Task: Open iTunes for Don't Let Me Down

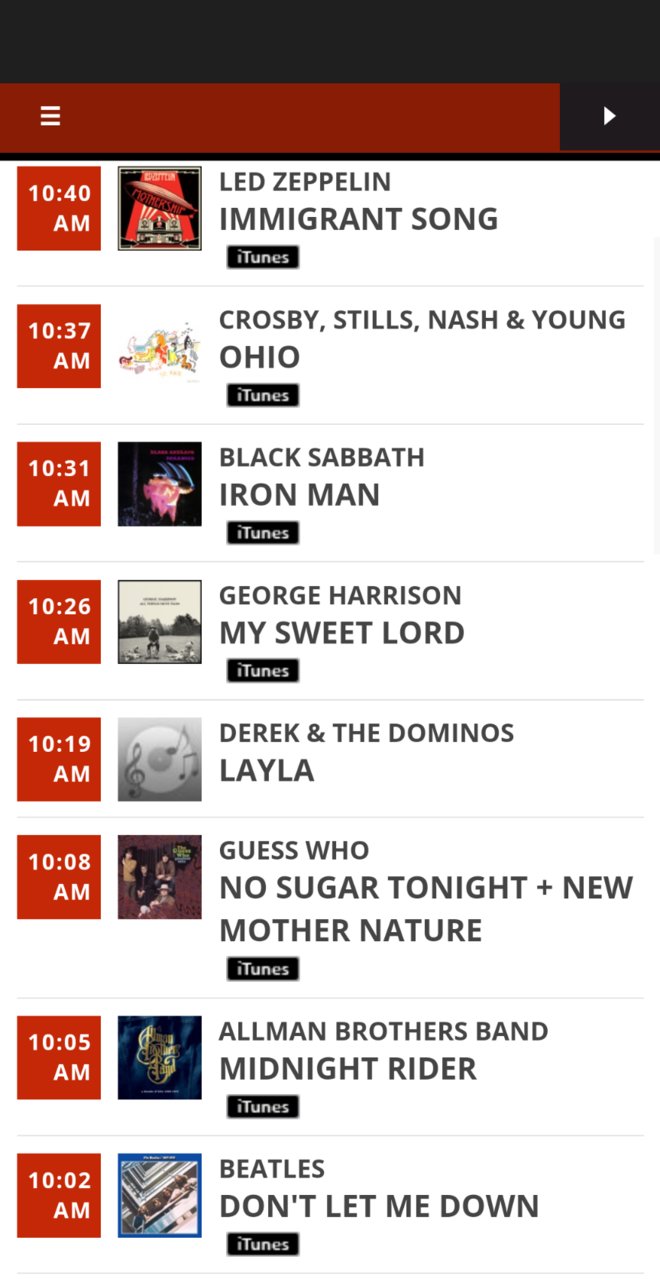Action: pyautogui.click(x=262, y=1245)
